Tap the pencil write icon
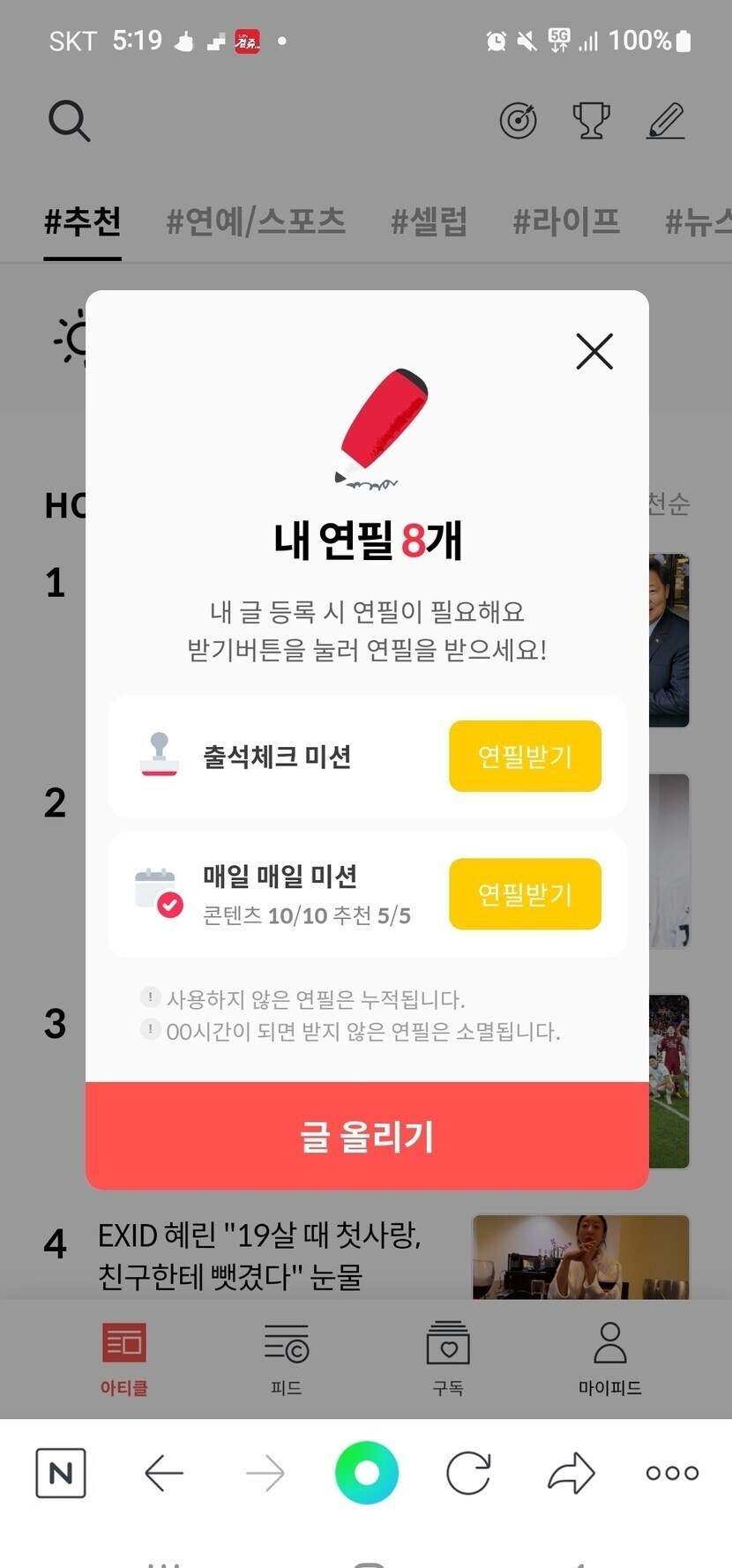The width and height of the screenshot is (732, 1568). point(665,121)
